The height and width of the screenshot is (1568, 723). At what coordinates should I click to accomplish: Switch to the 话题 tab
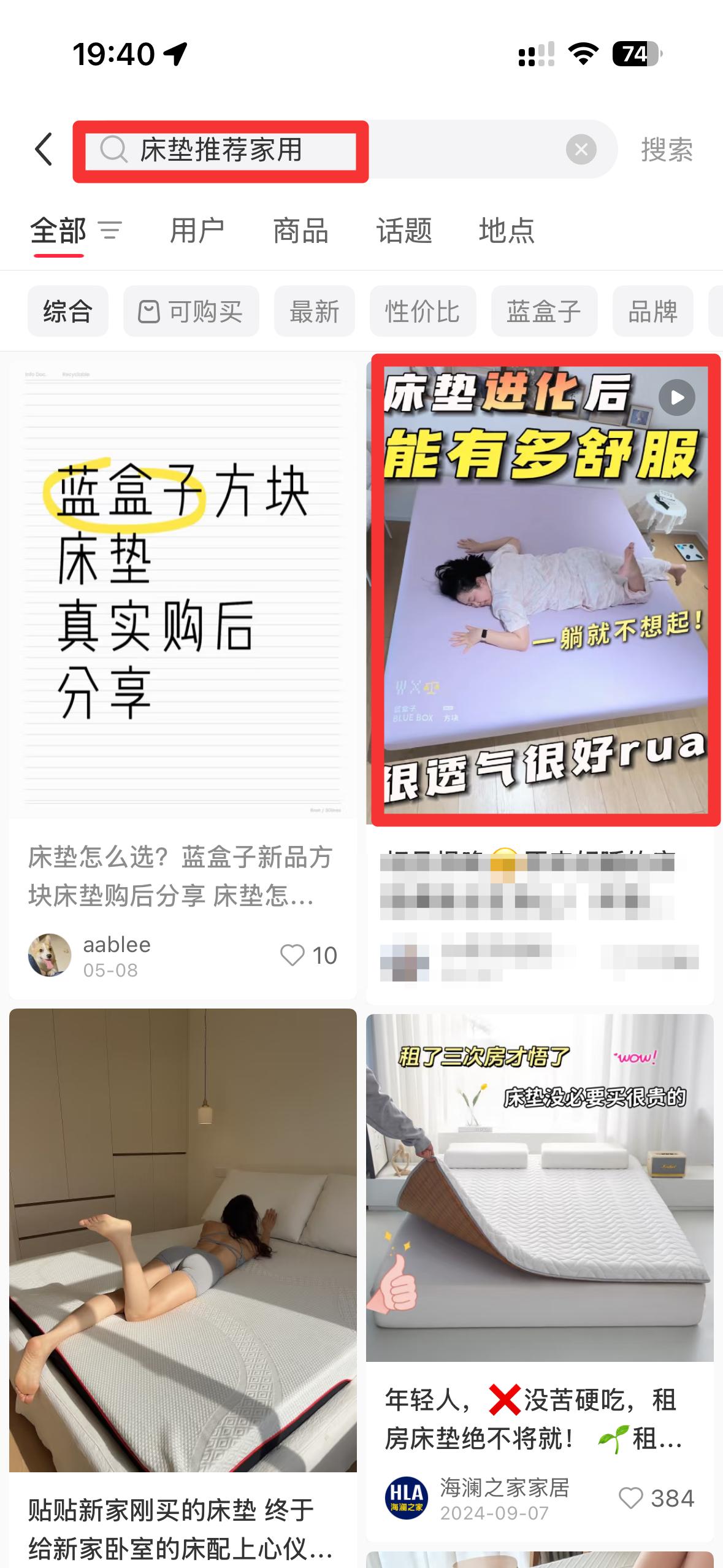pyautogui.click(x=404, y=231)
